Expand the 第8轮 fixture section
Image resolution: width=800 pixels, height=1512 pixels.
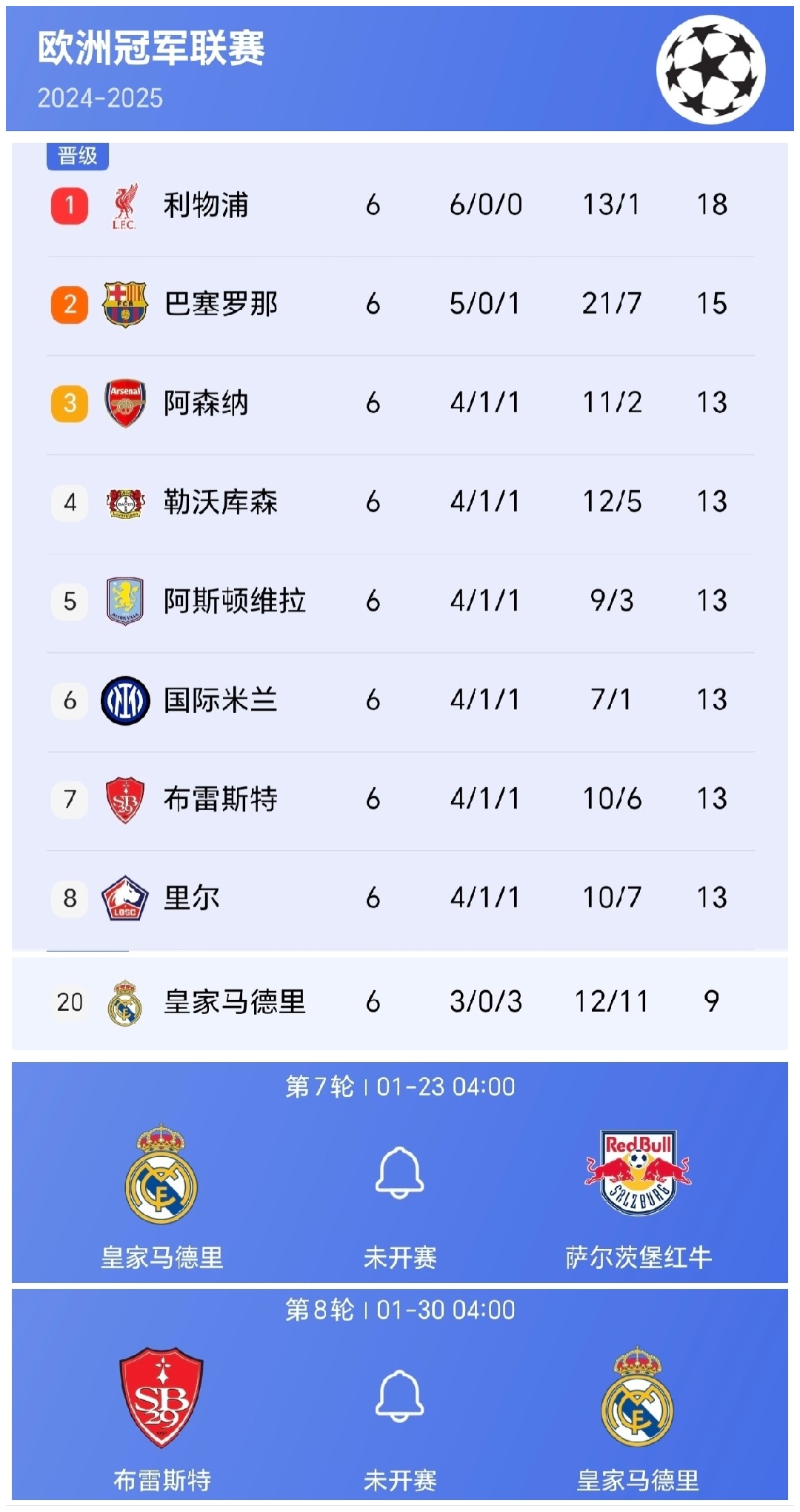pyautogui.click(x=400, y=1310)
